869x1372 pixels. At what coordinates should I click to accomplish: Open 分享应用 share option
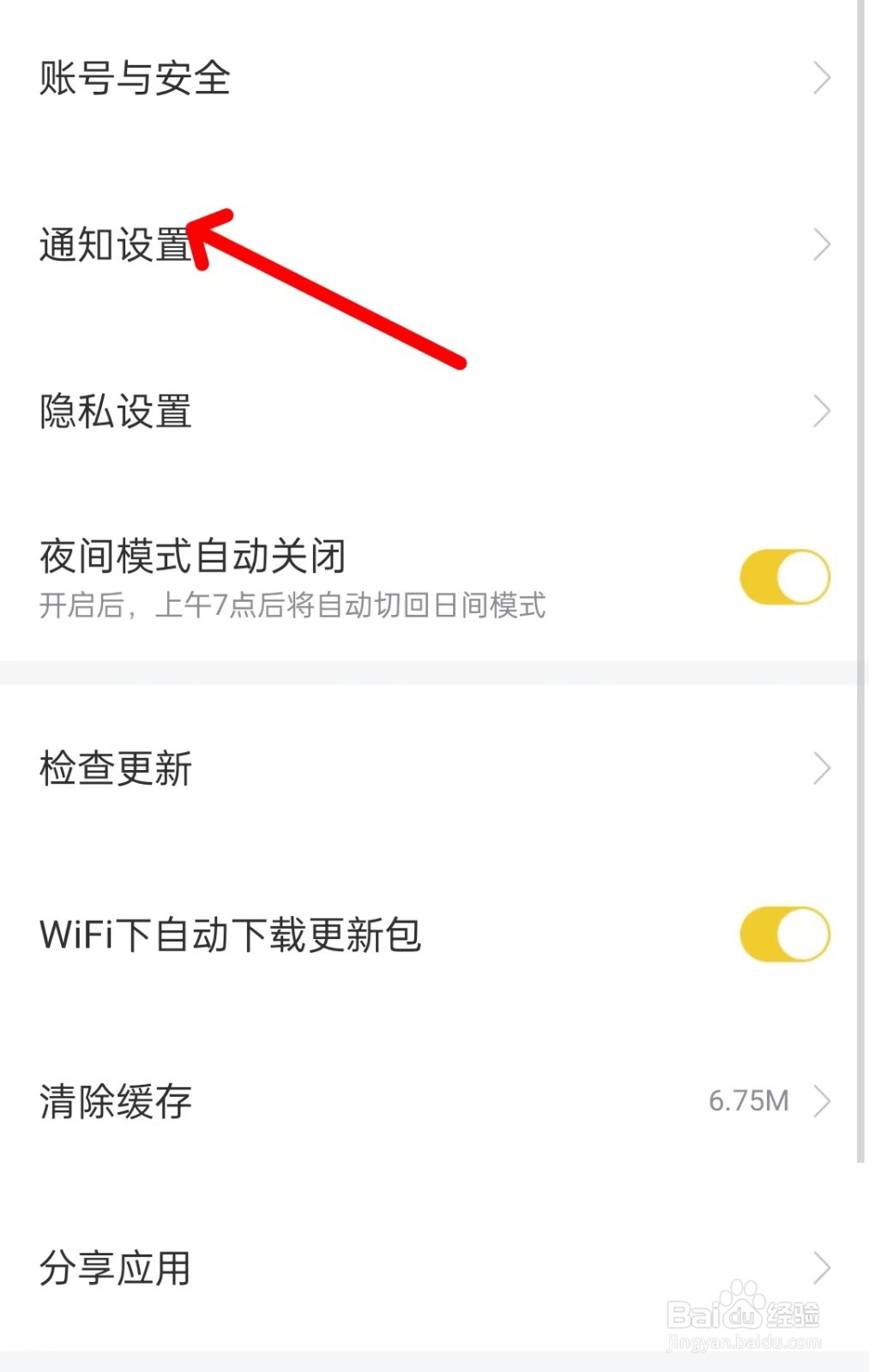tap(116, 1267)
